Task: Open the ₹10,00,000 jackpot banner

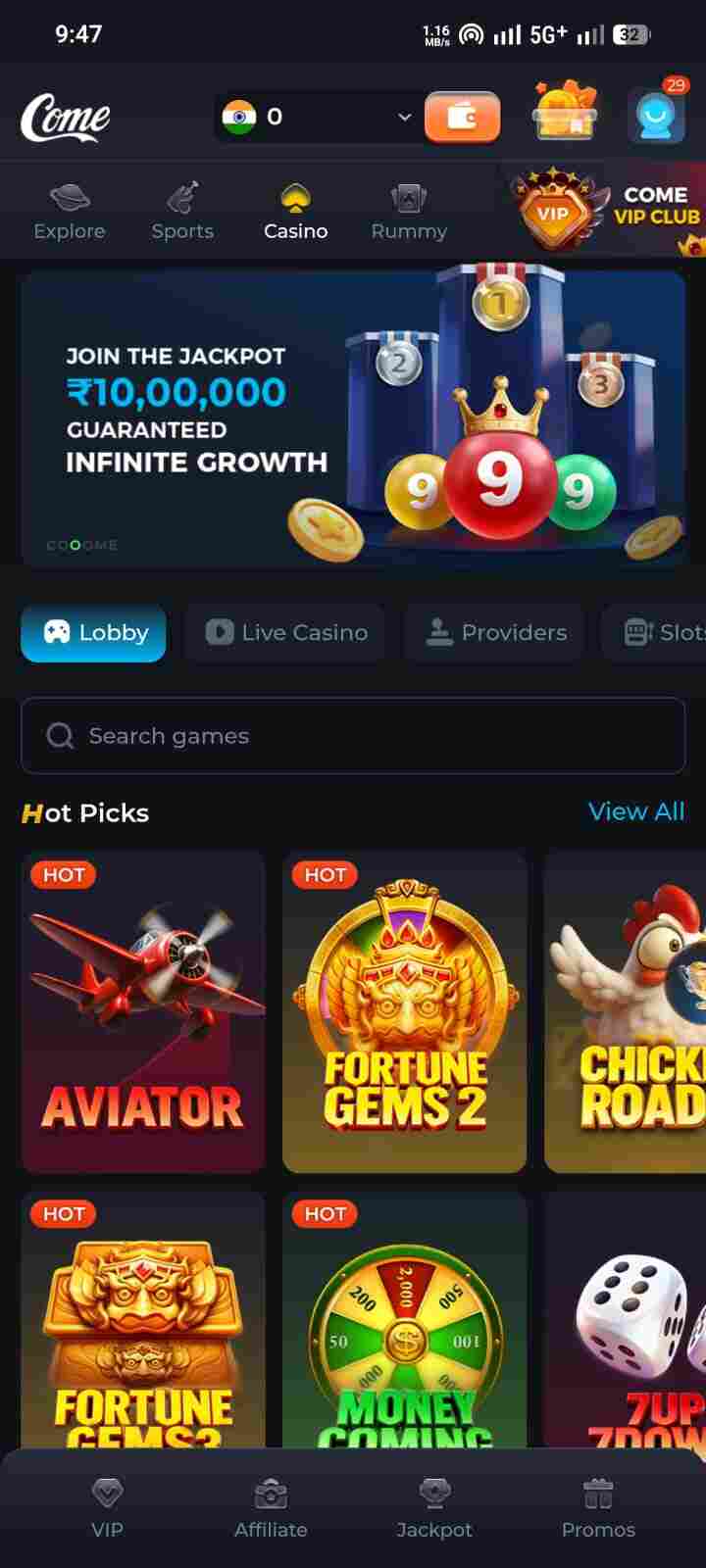Action: coord(353,418)
